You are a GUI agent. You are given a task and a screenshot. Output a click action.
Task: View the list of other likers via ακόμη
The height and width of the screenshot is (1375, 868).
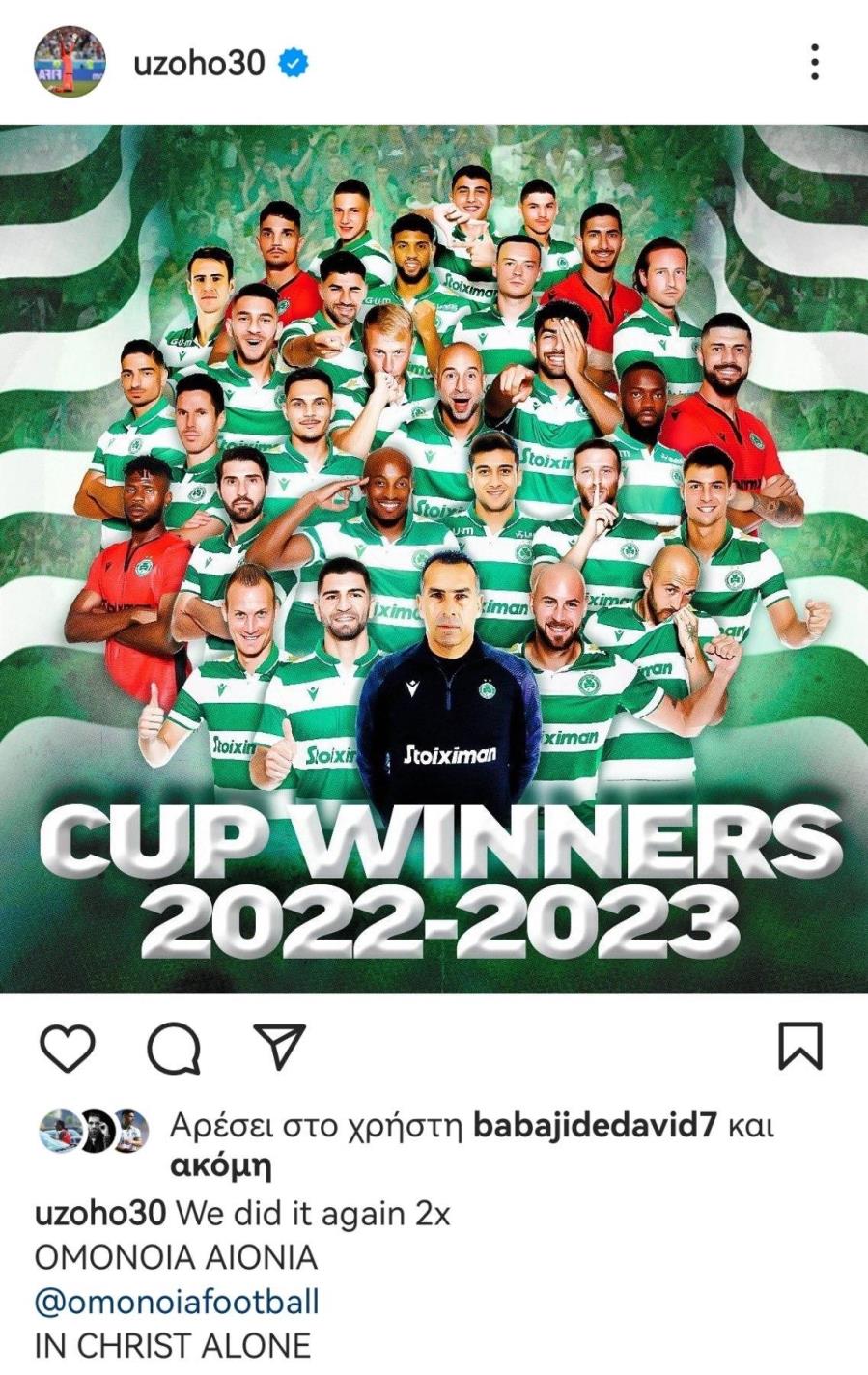pyautogui.click(x=221, y=1166)
